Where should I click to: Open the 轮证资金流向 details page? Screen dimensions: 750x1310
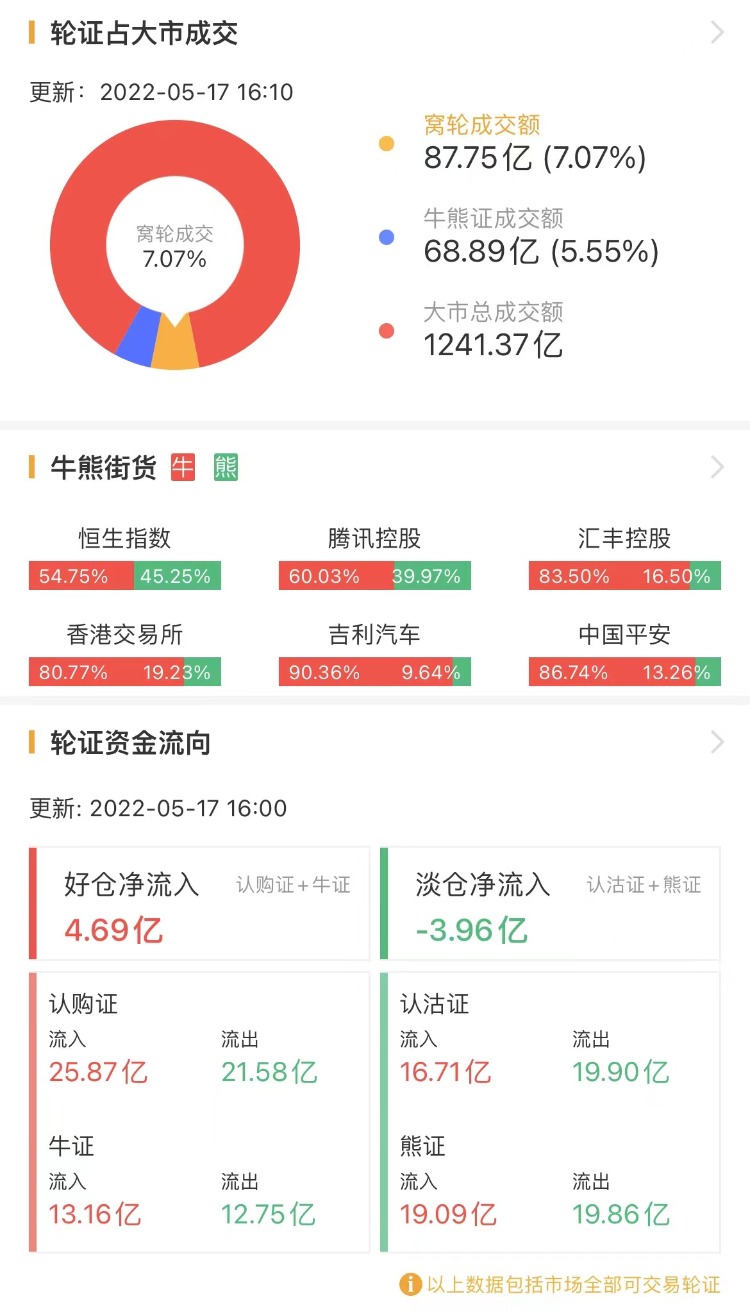[716, 742]
